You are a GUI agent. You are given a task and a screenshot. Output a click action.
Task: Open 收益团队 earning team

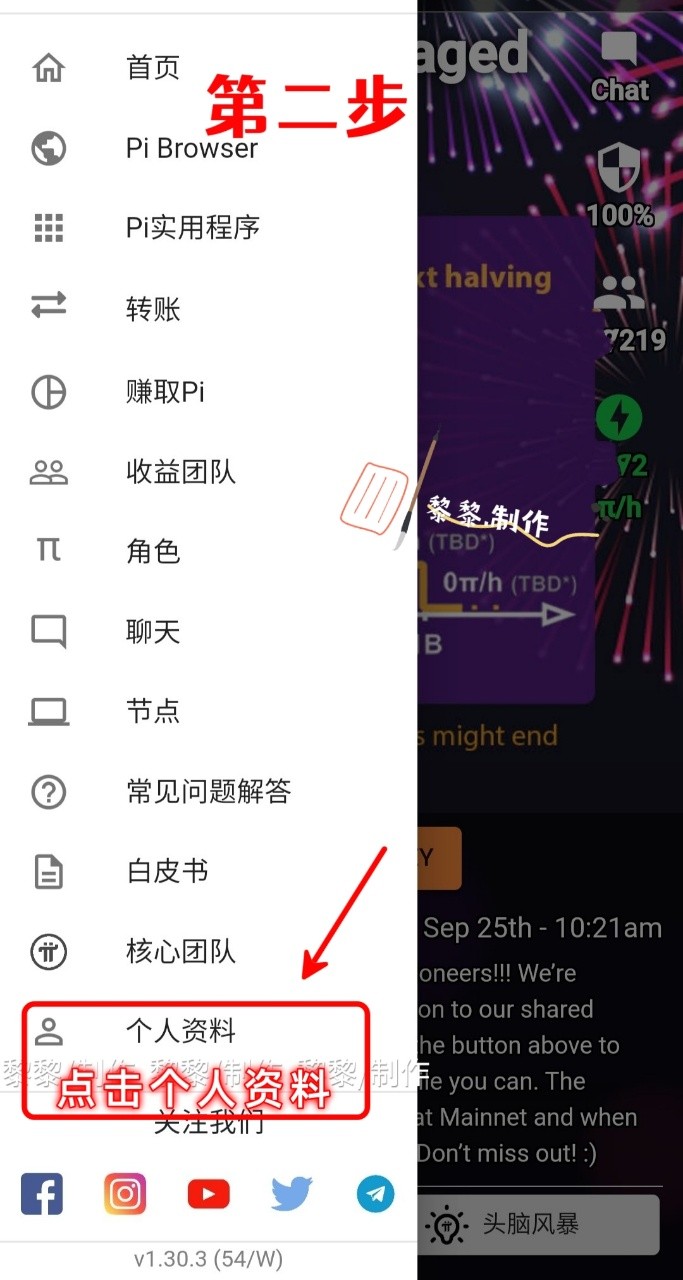coord(180,471)
